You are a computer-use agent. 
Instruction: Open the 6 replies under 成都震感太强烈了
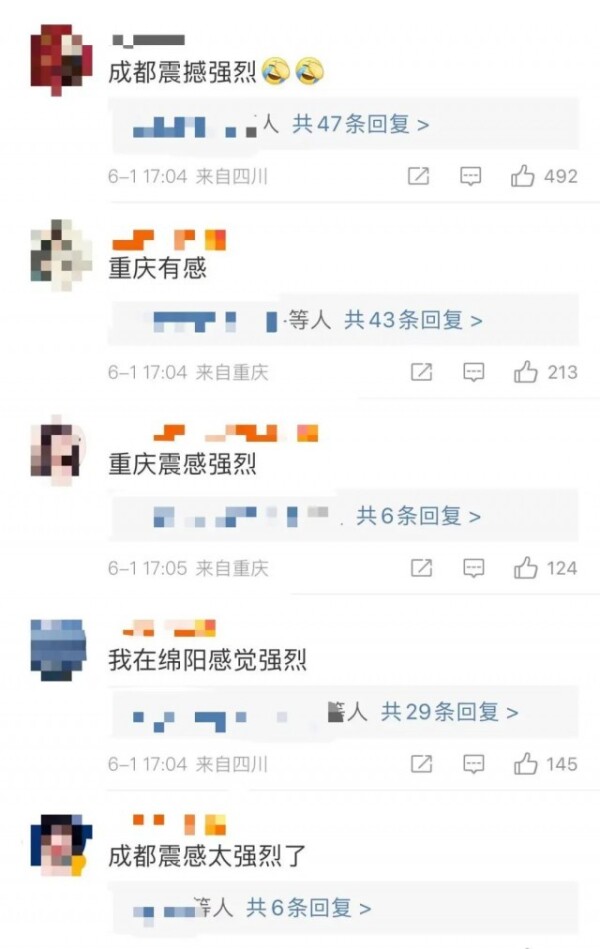(x=308, y=909)
